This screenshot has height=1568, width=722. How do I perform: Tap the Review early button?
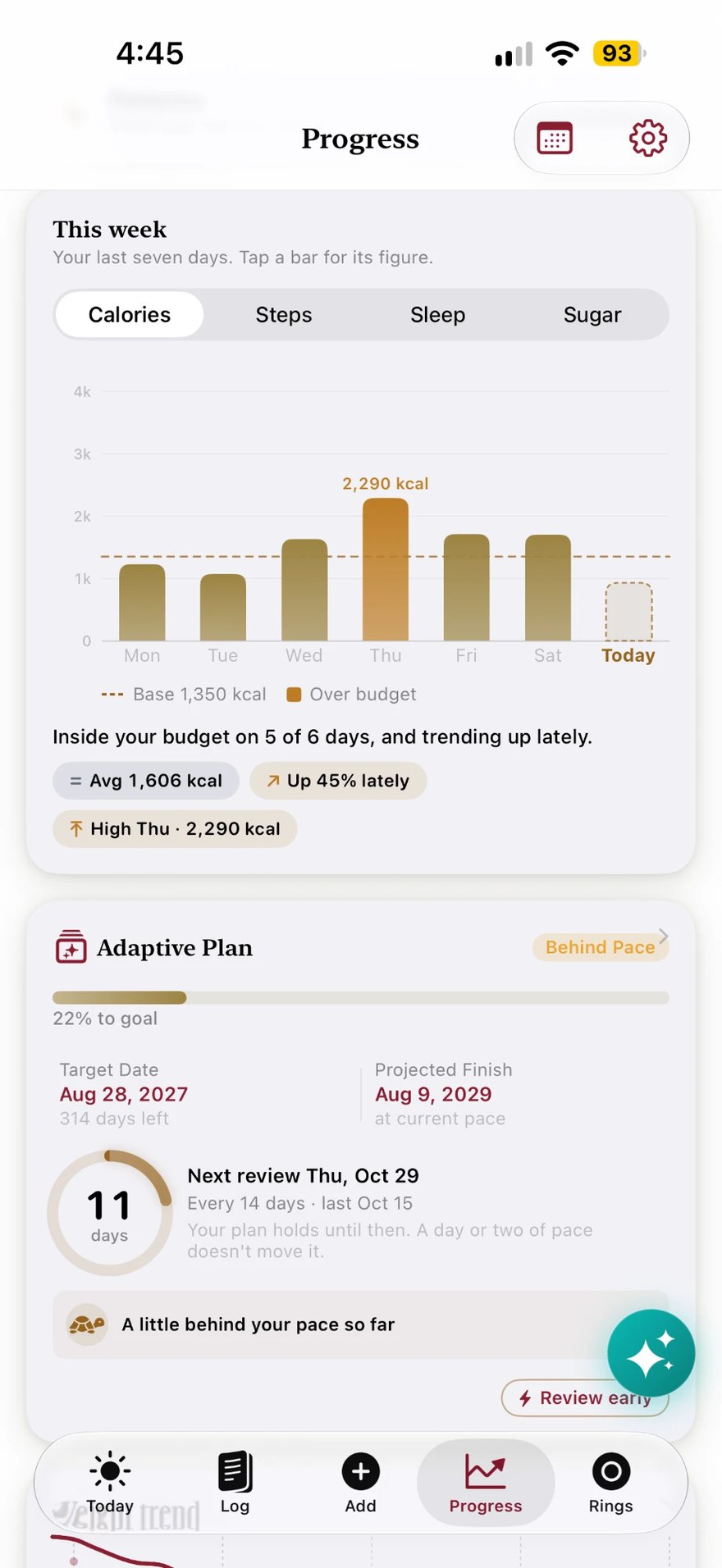pos(585,1397)
